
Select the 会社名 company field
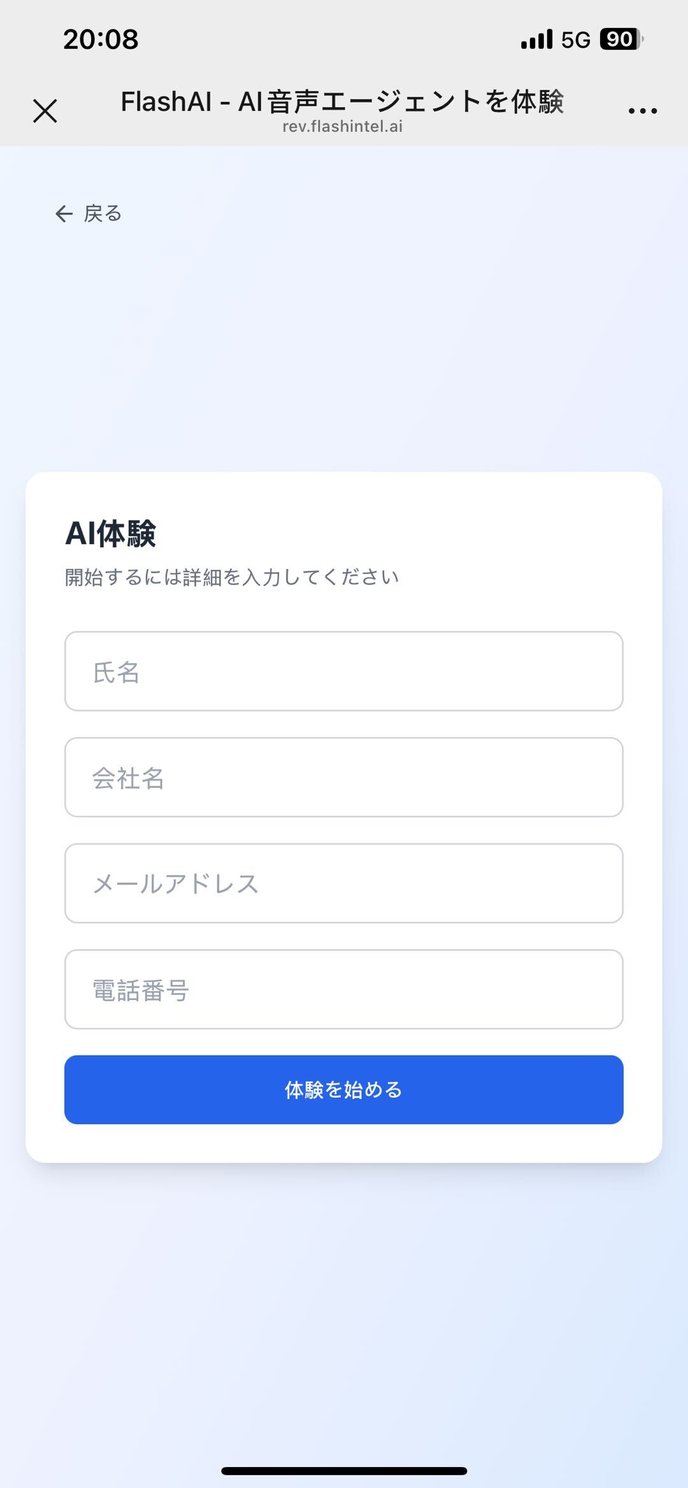(x=343, y=777)
